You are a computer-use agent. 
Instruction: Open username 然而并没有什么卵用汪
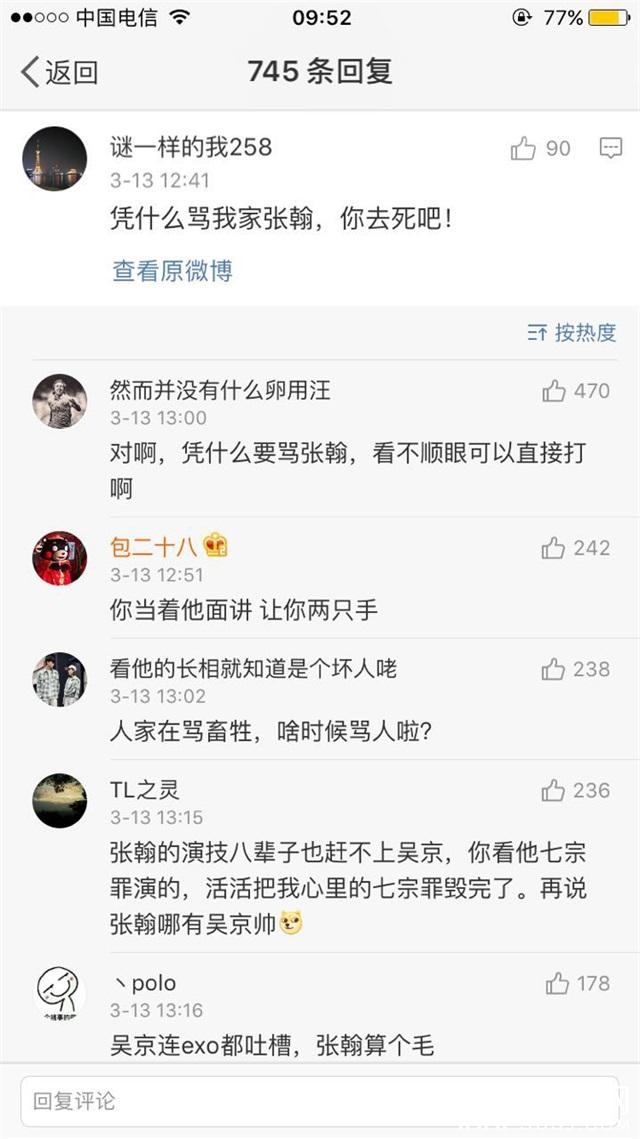[x=219, y=391]
